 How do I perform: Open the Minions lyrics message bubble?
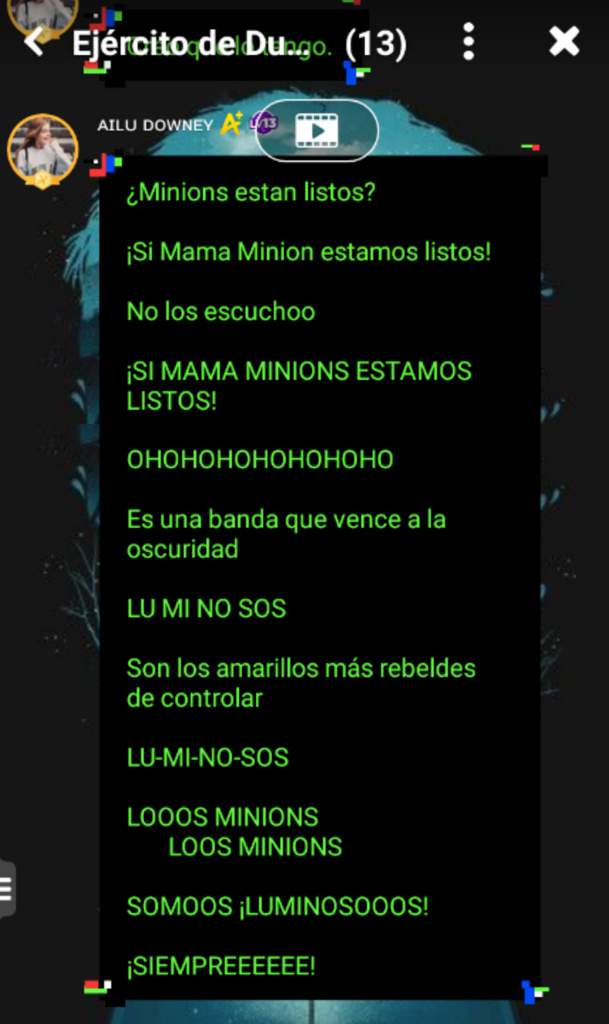(320, 578)
